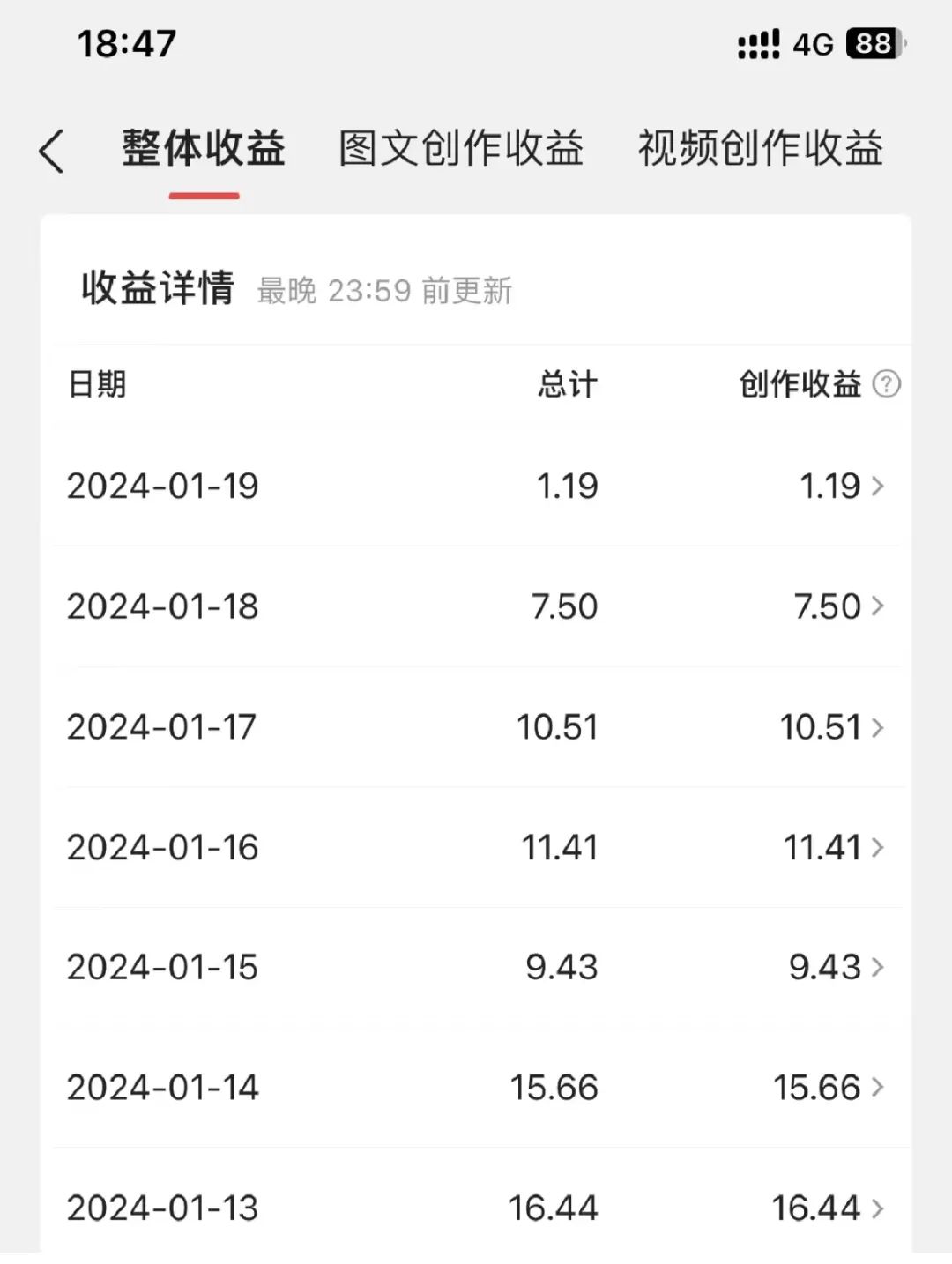Tap the 日期 column header
The width and height of the screenshot is (952, 1264).
click(100, 384)
